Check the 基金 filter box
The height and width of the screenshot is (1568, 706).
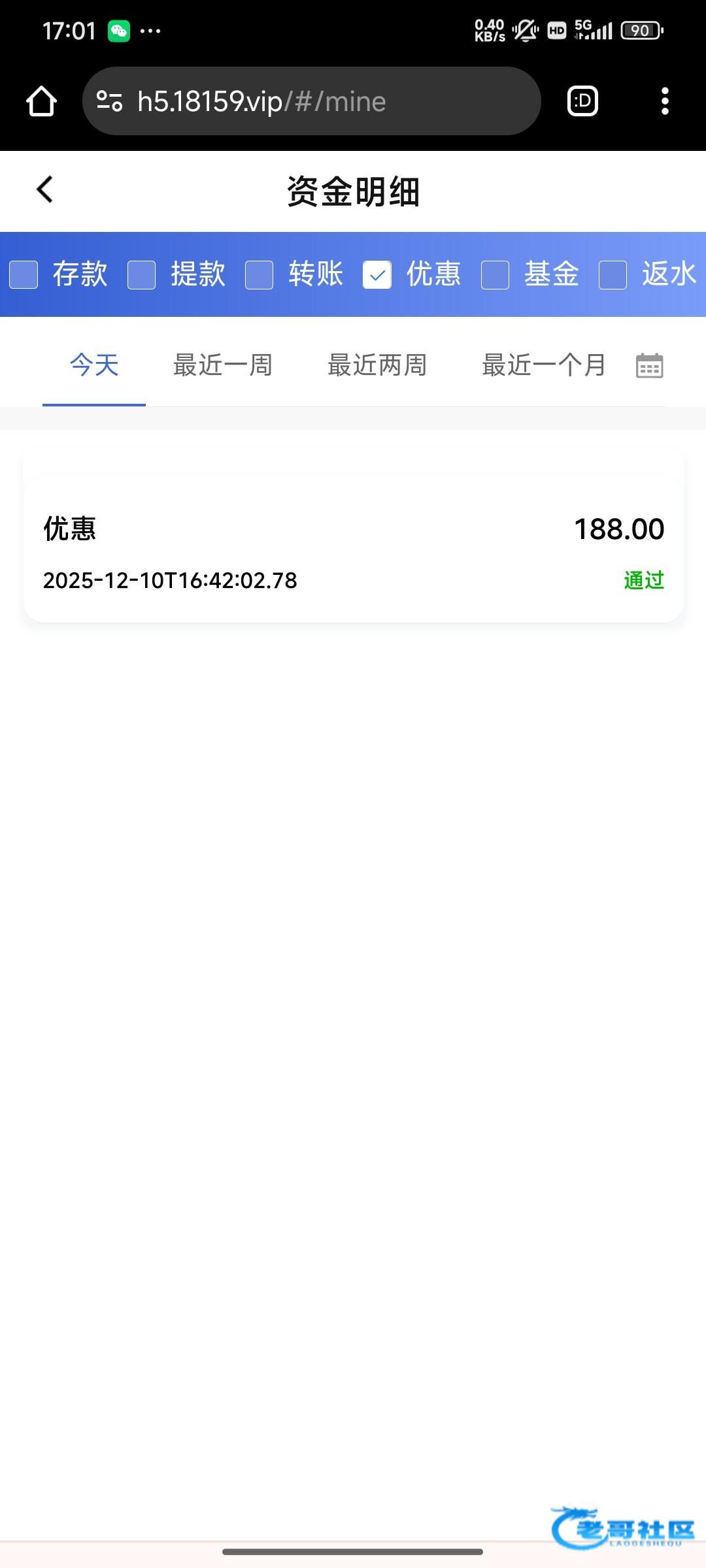(x=495, y=274)
